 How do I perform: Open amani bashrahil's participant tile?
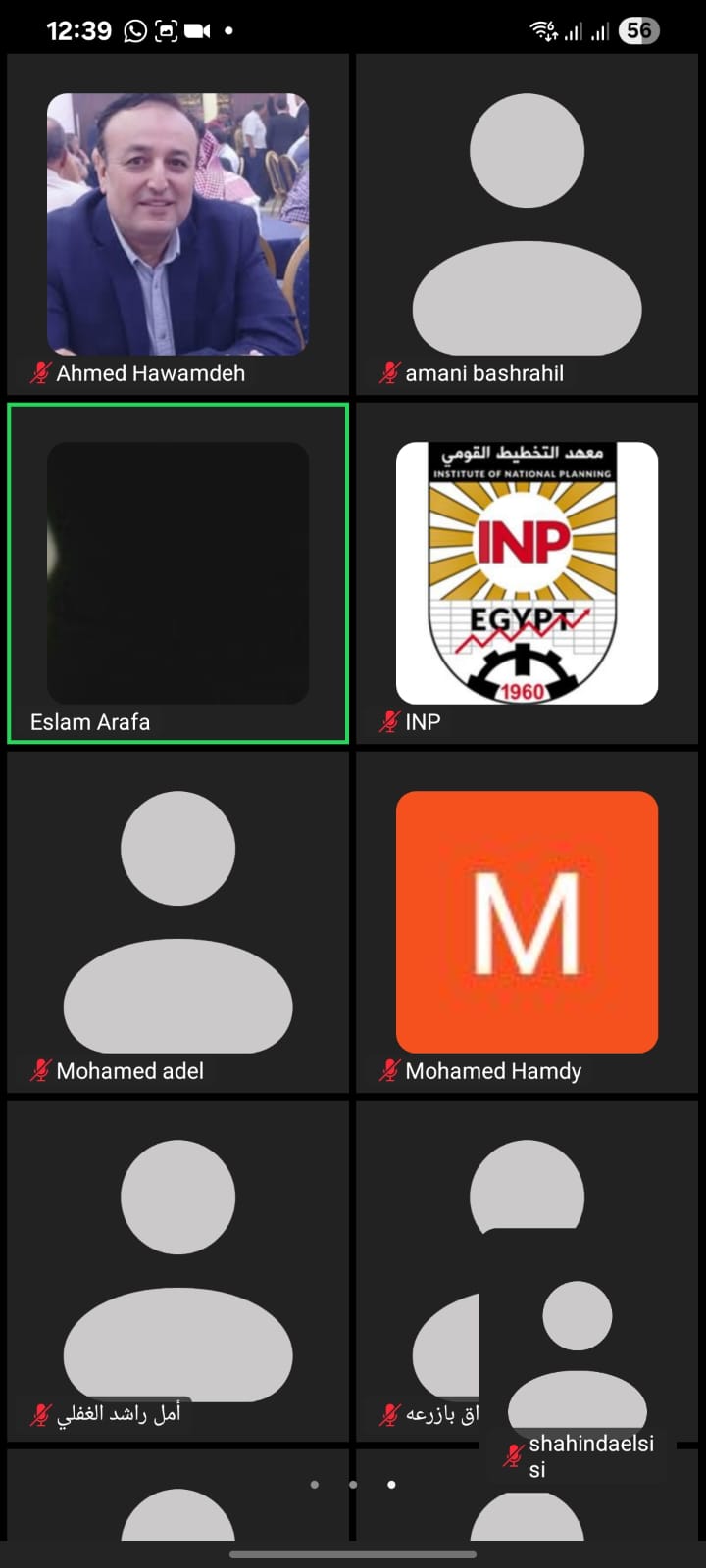(527, 225)
